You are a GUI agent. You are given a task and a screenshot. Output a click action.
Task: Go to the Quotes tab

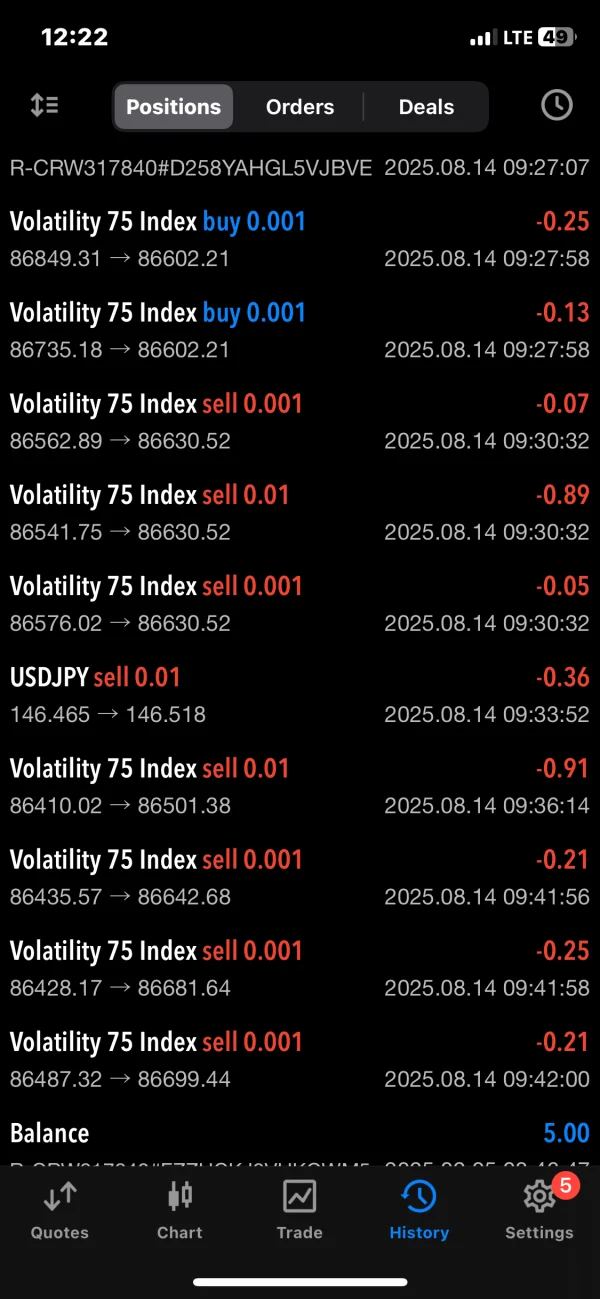pyautogui.click(x=60, y=1209)
